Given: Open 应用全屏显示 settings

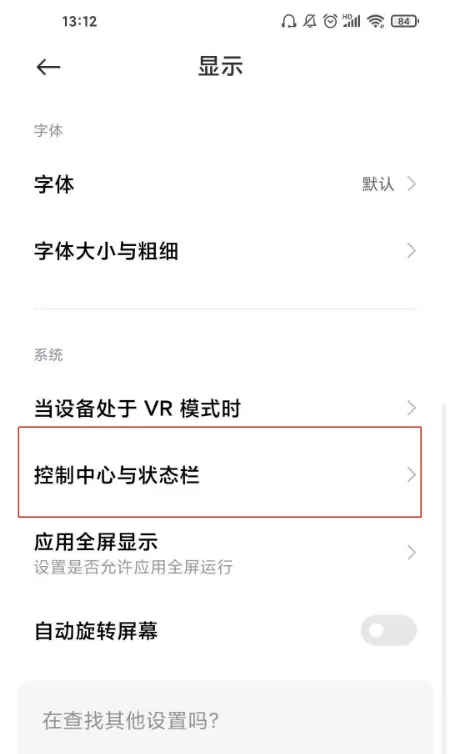Looking at the screenshot, I should point(226,553).
